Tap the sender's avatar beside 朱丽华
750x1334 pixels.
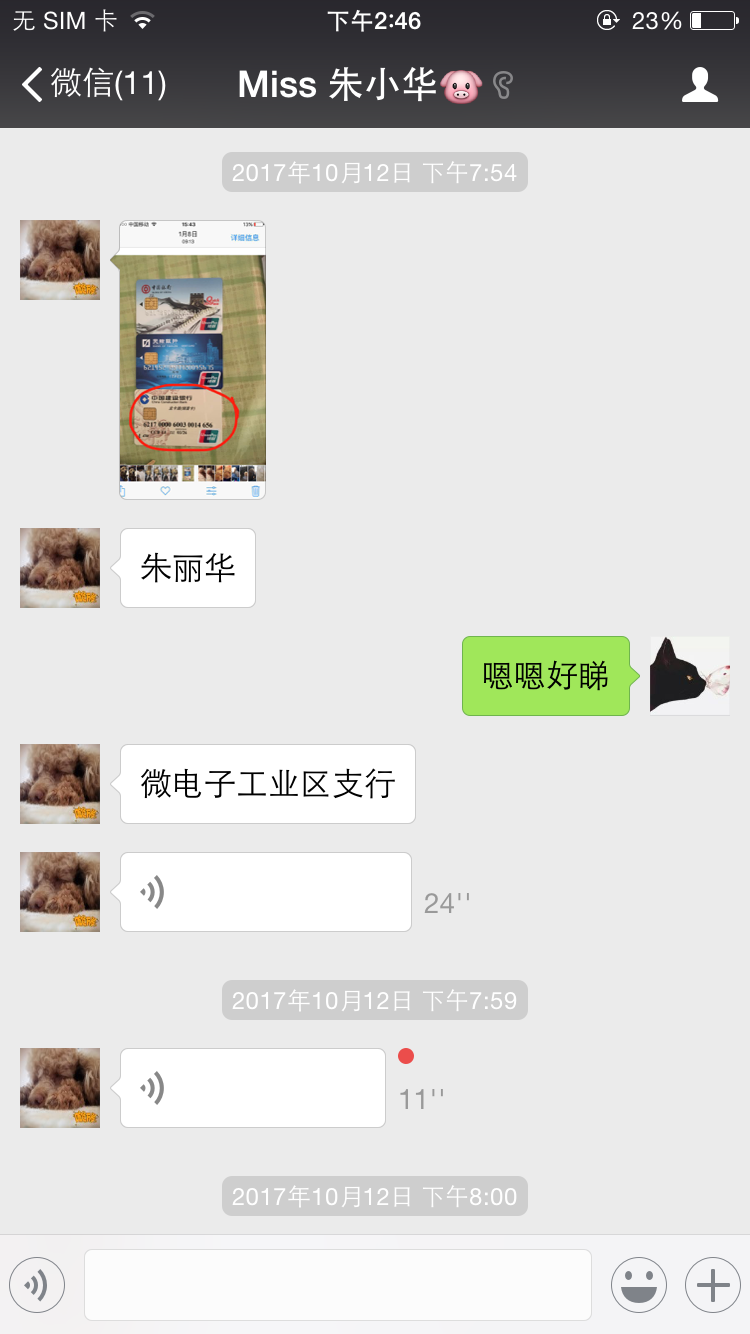tap(60, 568)
